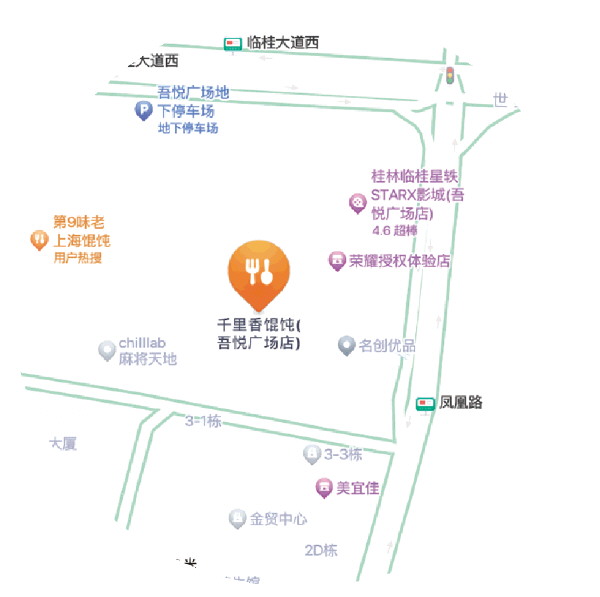Select the STARX影城 cinema marker

pos(356,203)
